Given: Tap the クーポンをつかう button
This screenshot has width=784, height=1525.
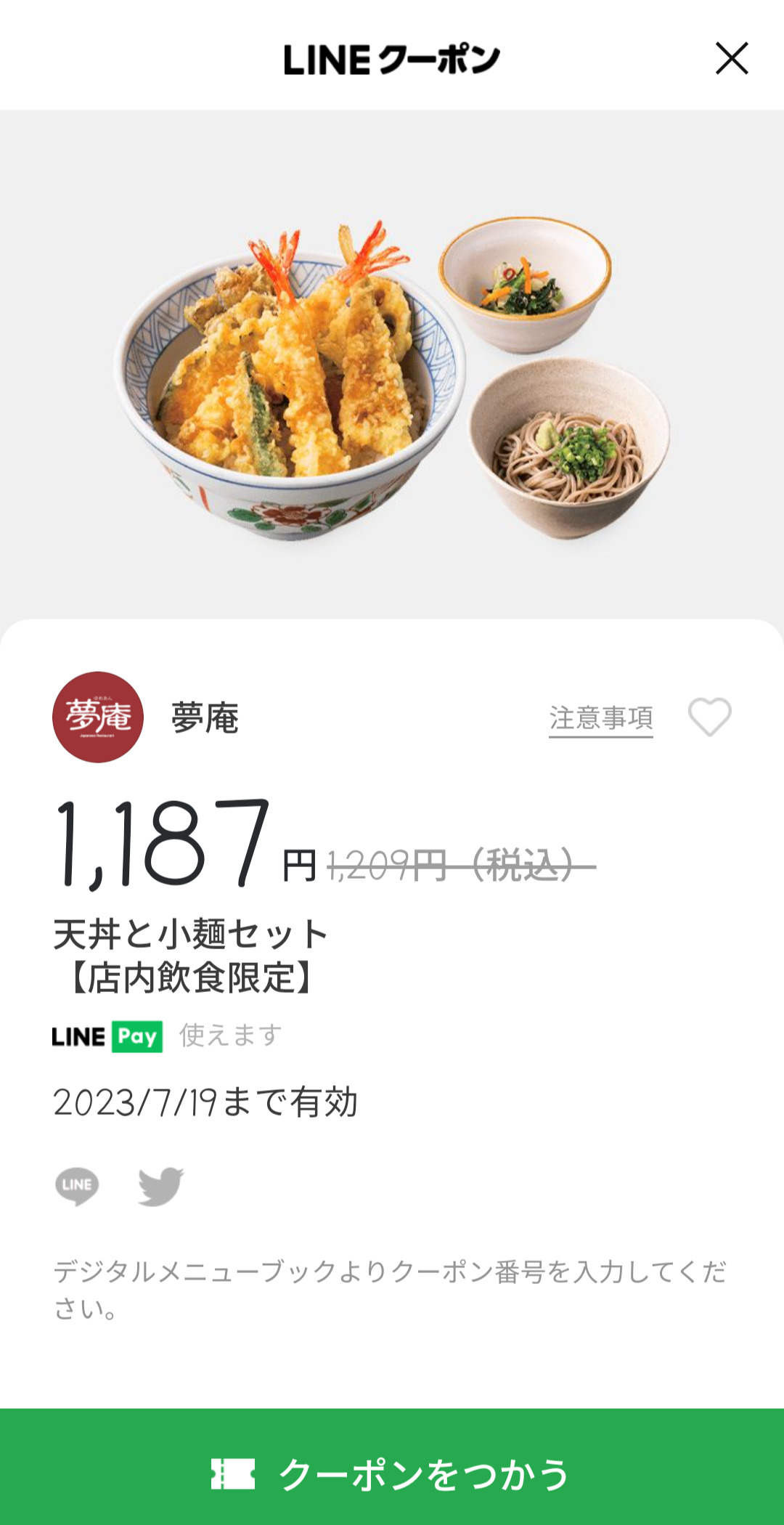Looking at the screenshot, I should 392,1474.
